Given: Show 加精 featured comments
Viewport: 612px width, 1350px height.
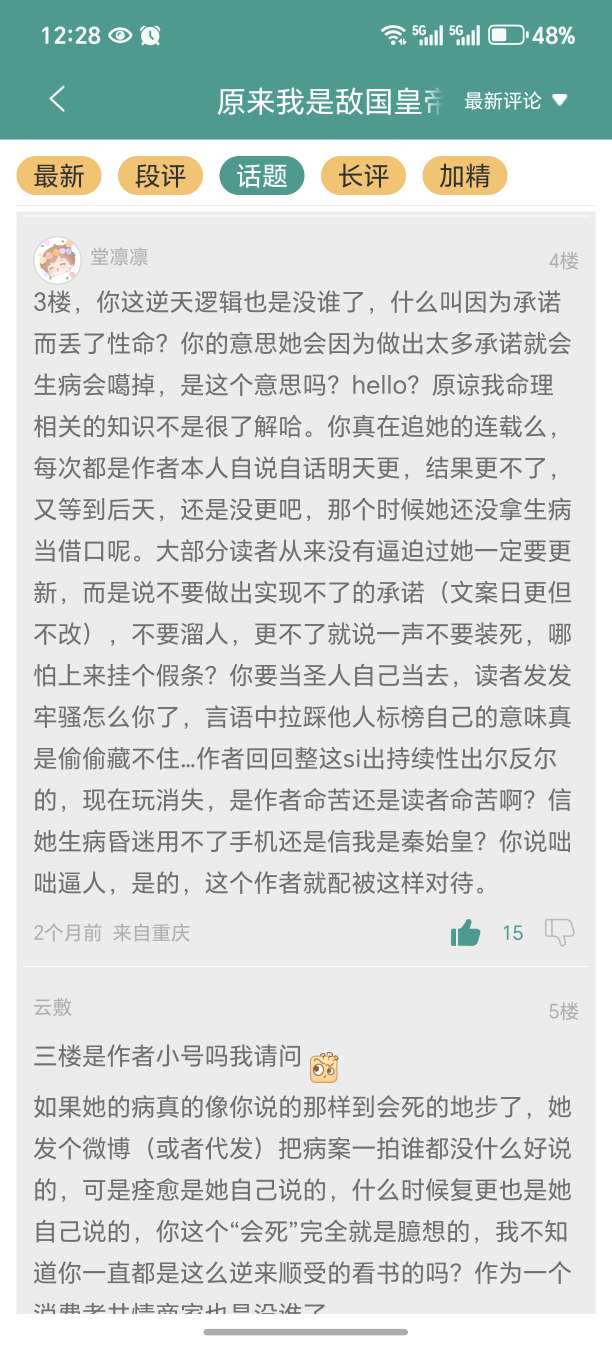Looking at the screenshot, I should (x=465, y=176).
